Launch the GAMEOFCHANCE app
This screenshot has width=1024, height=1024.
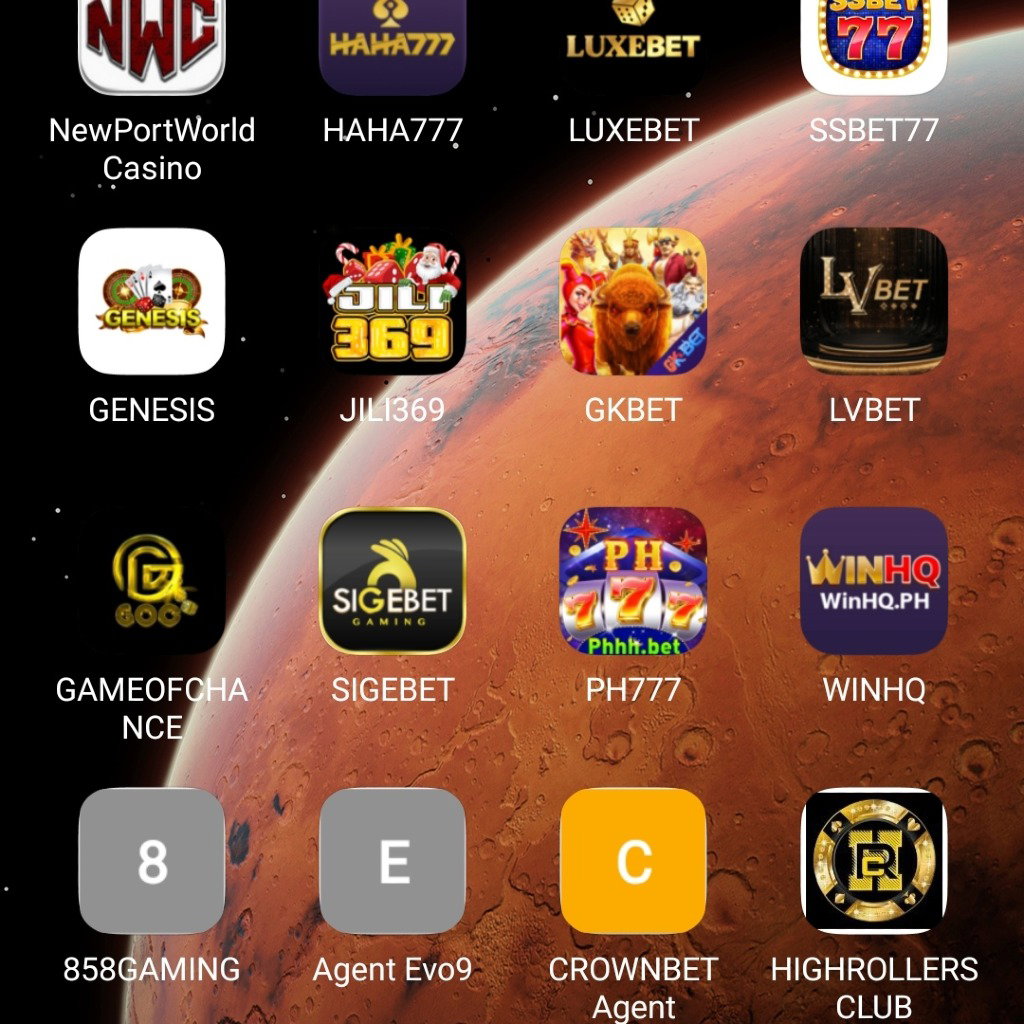click(152, 581)
